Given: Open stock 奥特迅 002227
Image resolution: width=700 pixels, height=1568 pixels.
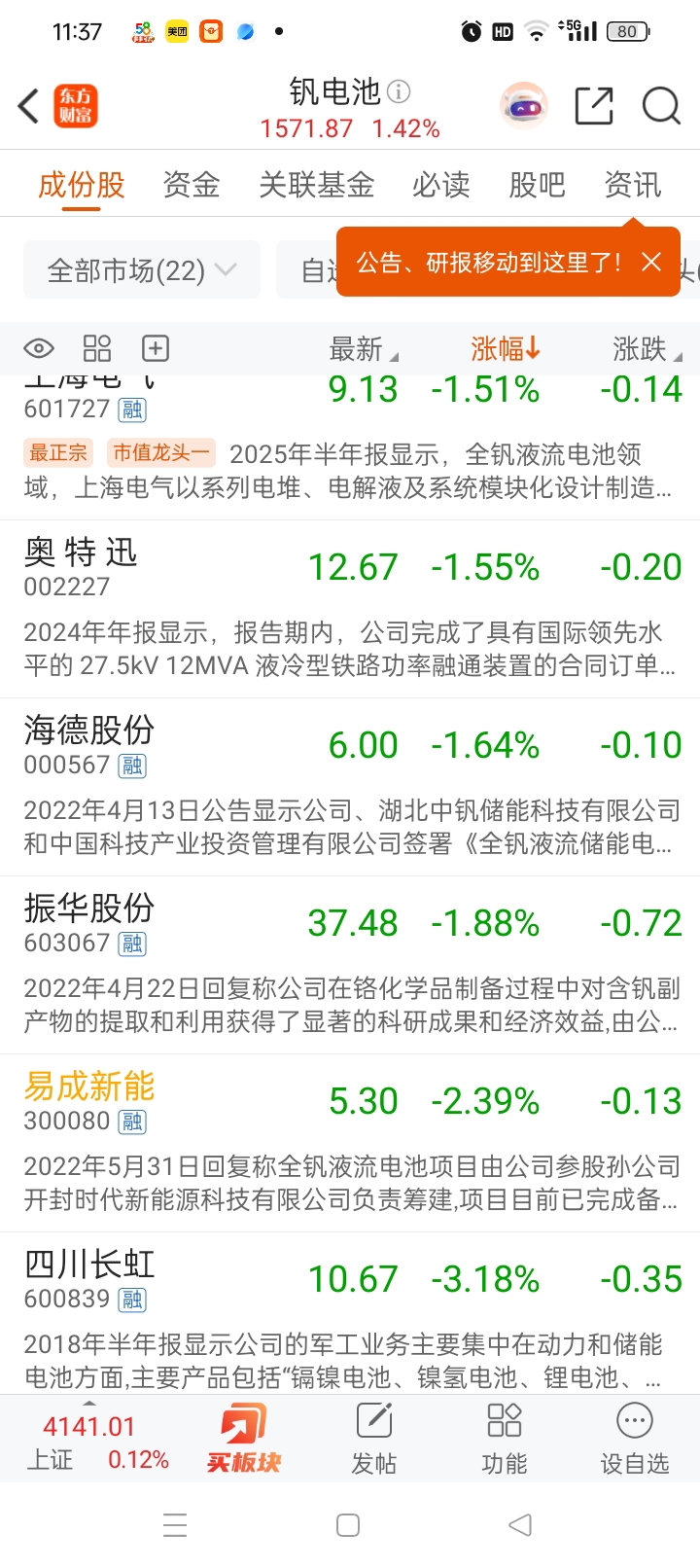Looking at the screenshot, I should [82, 566].
